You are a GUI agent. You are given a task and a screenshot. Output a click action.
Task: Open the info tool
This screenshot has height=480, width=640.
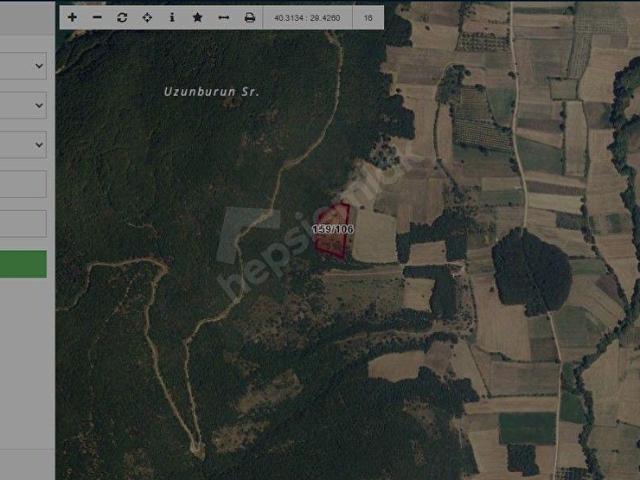coord(172,17)
